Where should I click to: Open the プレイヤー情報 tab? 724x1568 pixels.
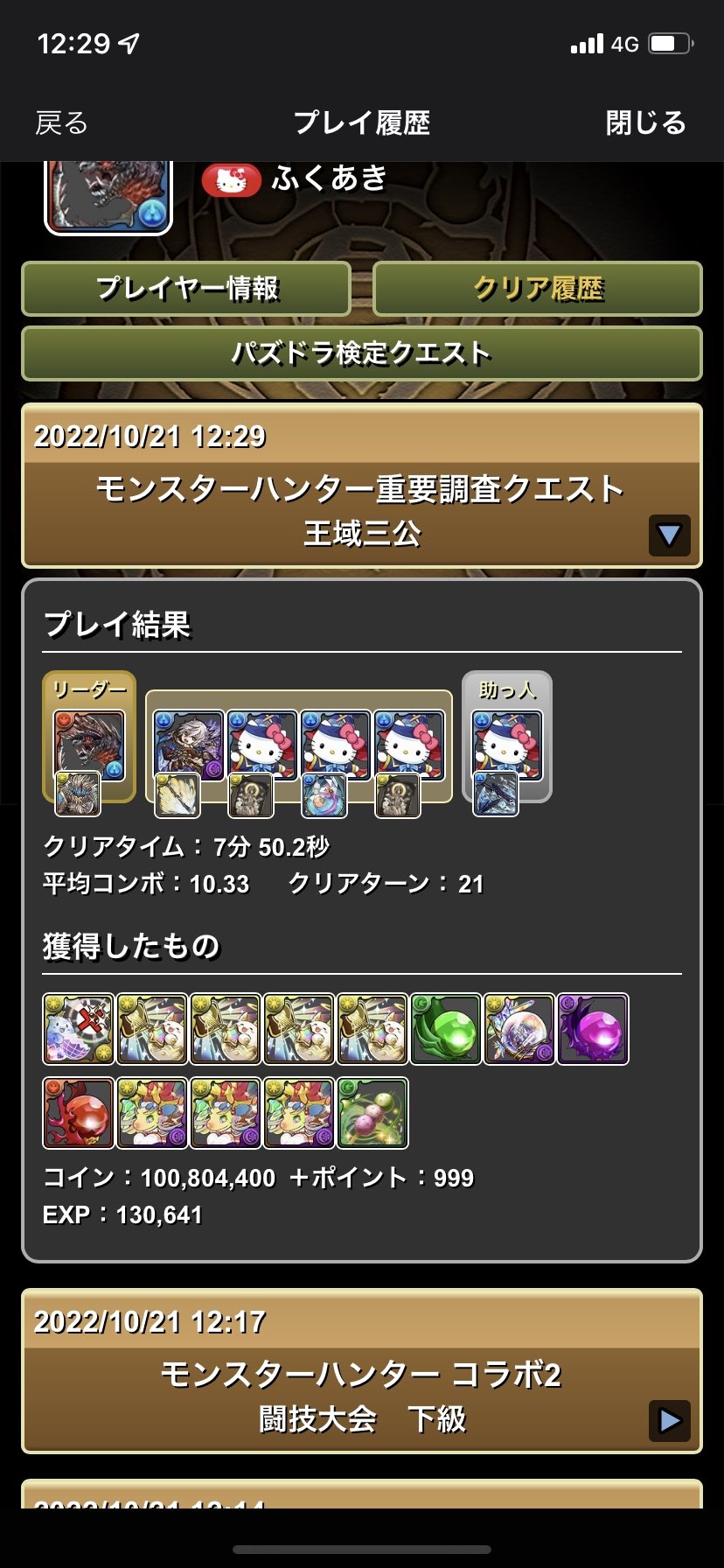pyautogui.click(x=186, y=288)
